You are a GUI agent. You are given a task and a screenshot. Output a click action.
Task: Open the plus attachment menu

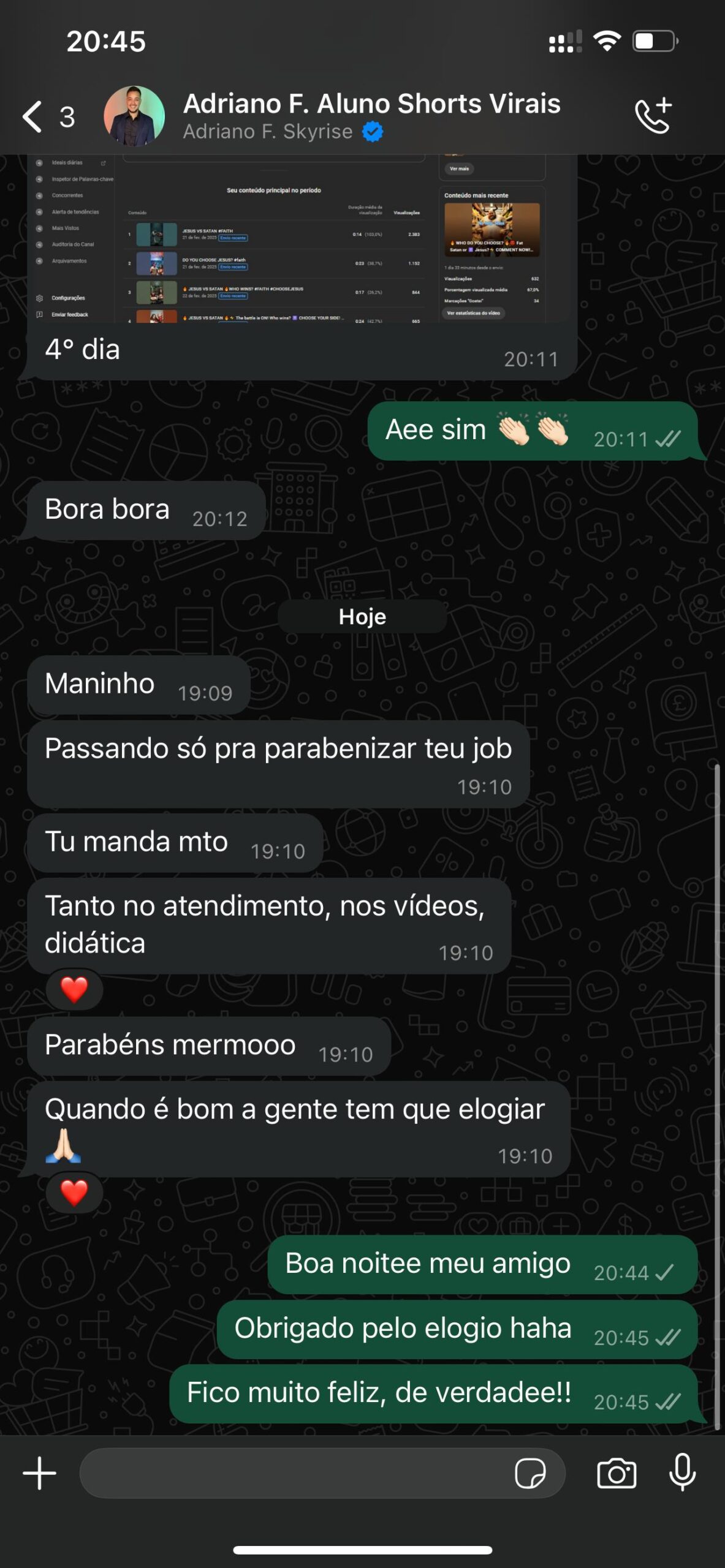click(x=40, y=1473)
